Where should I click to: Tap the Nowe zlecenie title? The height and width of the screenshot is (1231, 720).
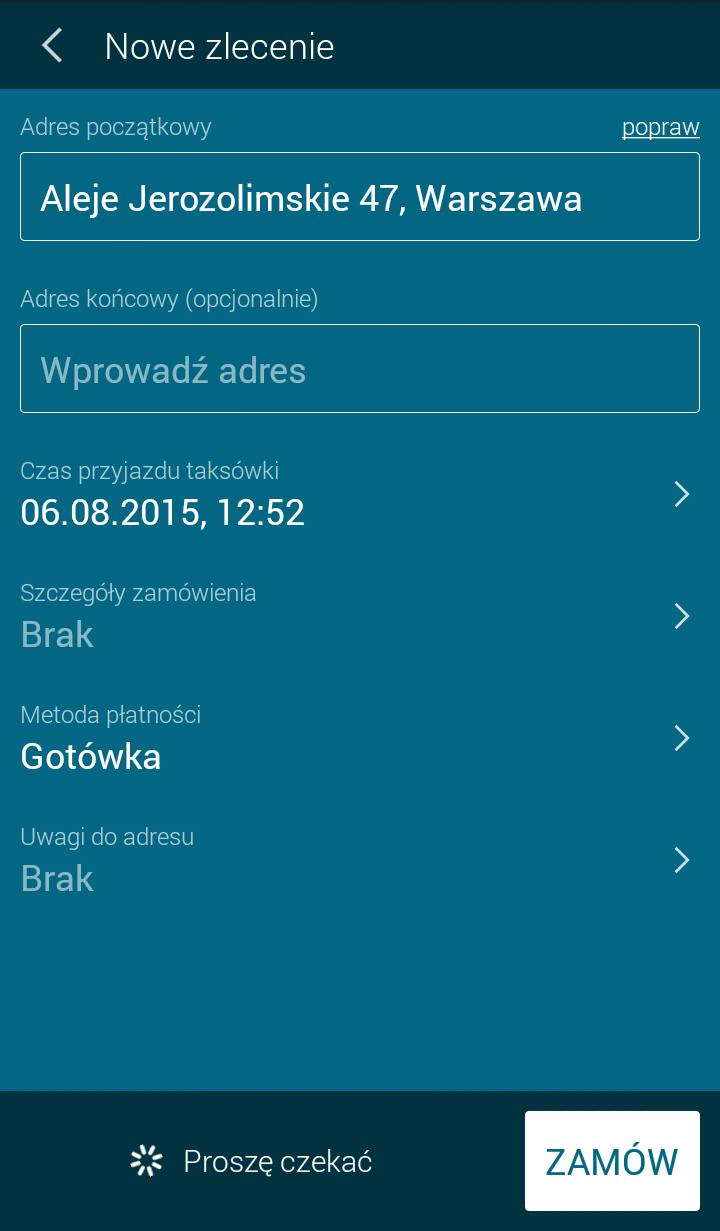tap(220, 46)
